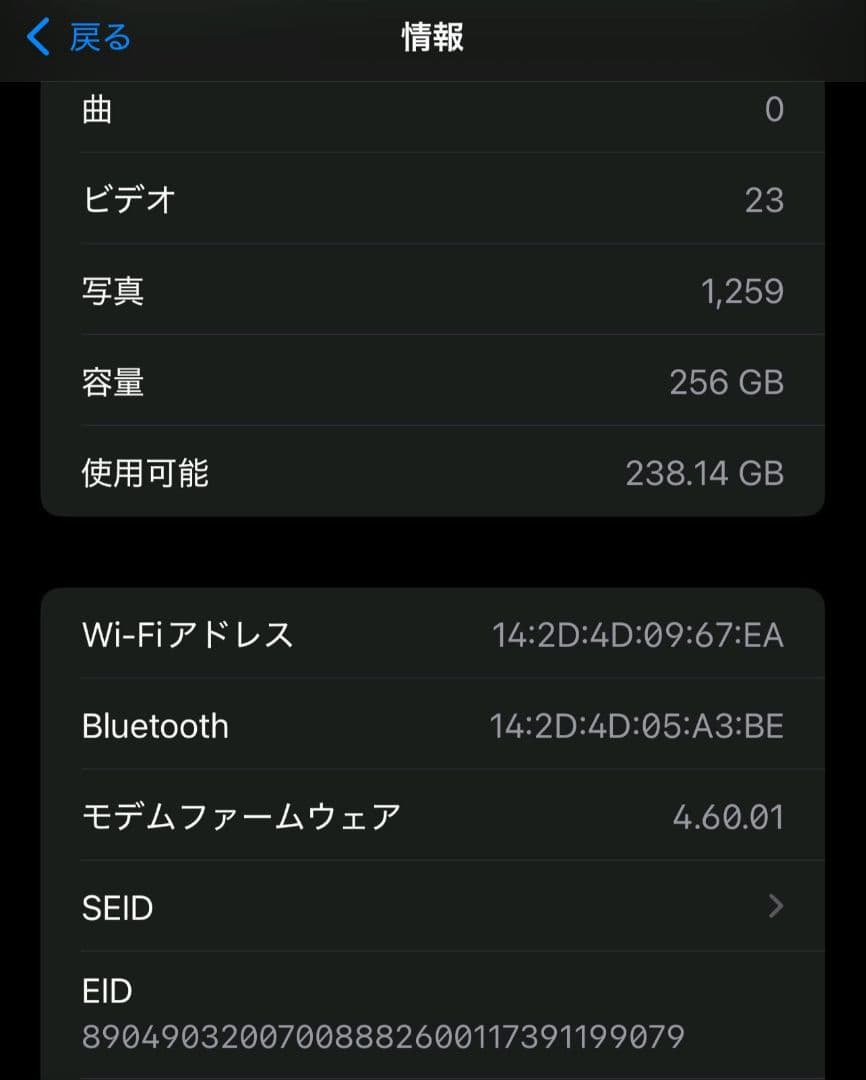The height and width of the screenshot is (1080, 866).
Task: Select the modem firmware version 4.60.01
Action: pos(728,816)
